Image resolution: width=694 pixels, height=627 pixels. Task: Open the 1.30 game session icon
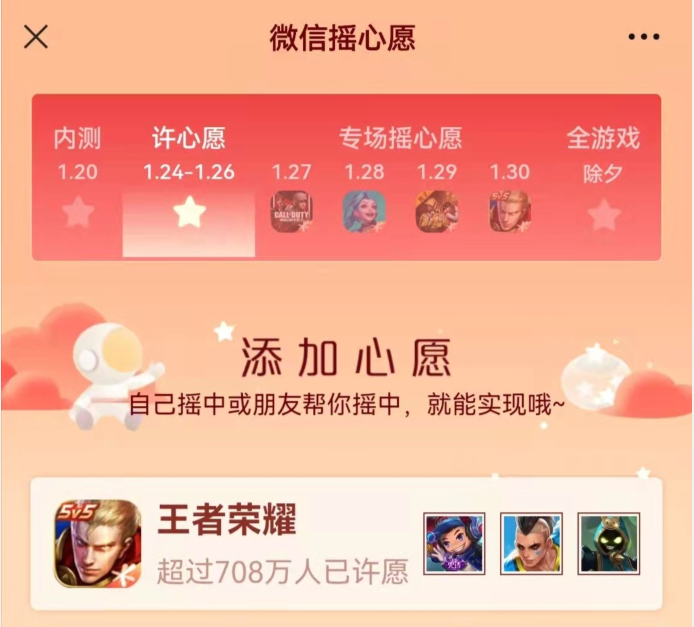510,211
